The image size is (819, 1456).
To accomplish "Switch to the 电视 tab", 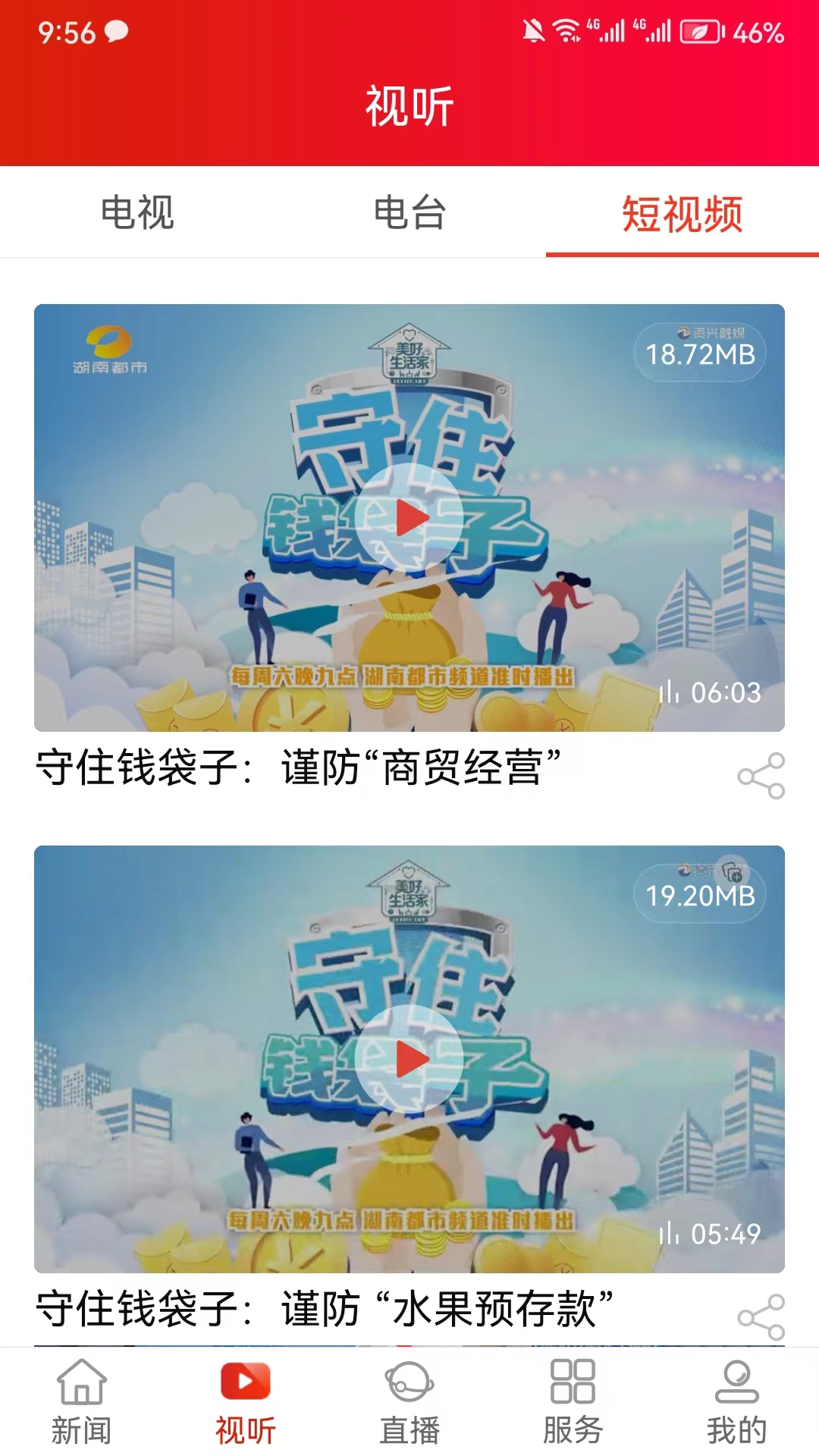I will point(136,212).
